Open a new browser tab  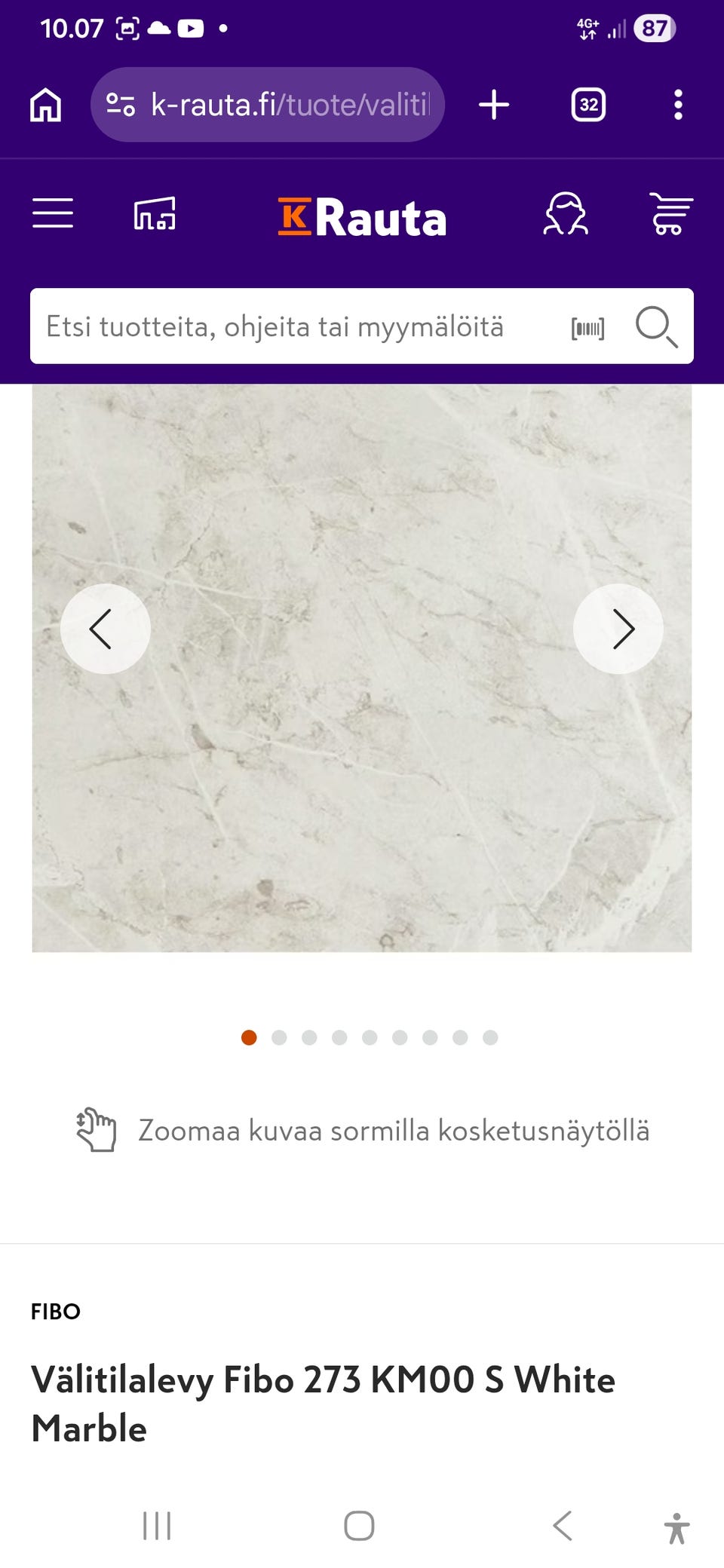click(495, 105)
